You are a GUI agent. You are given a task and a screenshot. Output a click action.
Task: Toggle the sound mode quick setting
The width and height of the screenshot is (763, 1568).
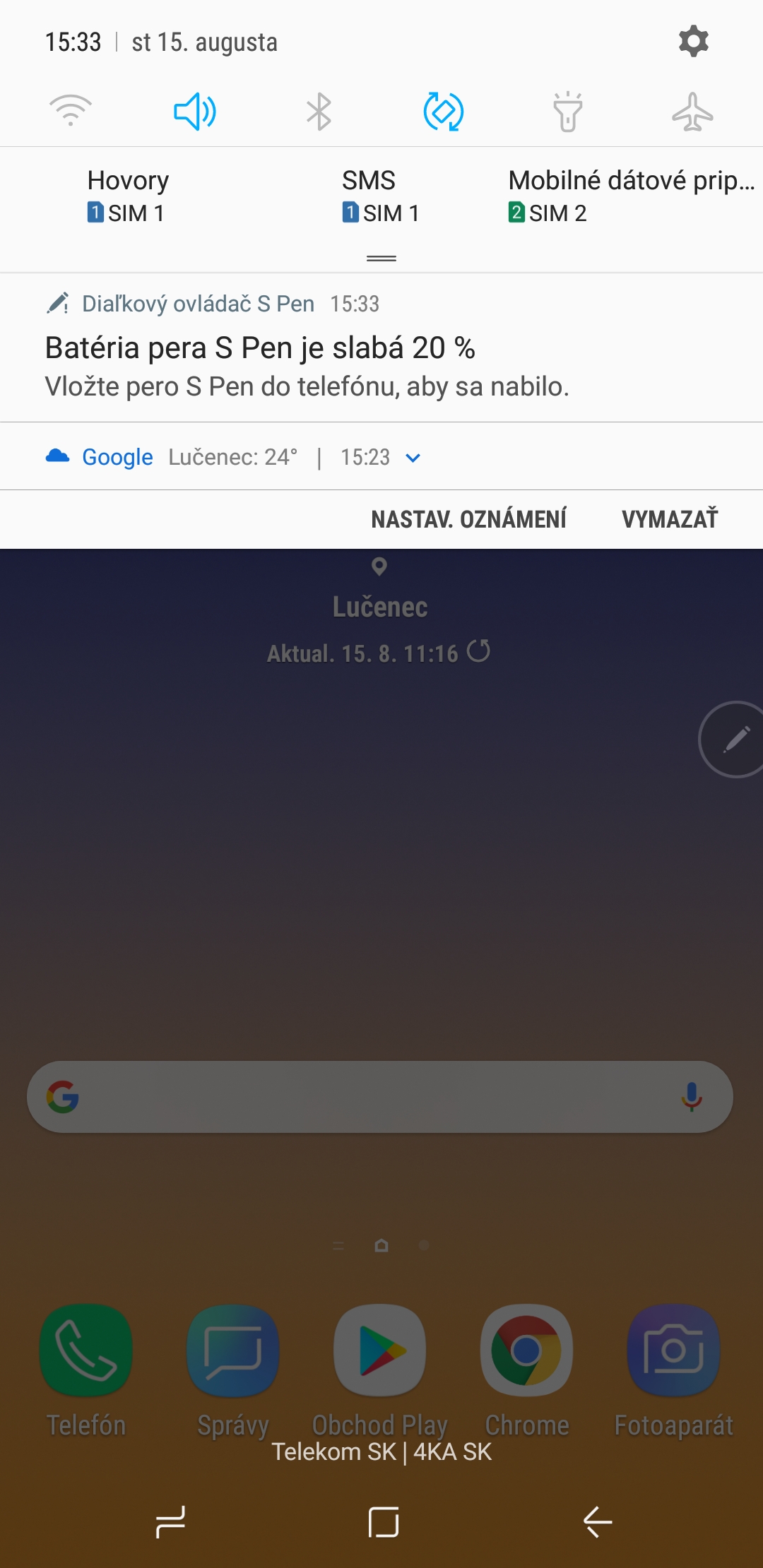tap(195, 112)
